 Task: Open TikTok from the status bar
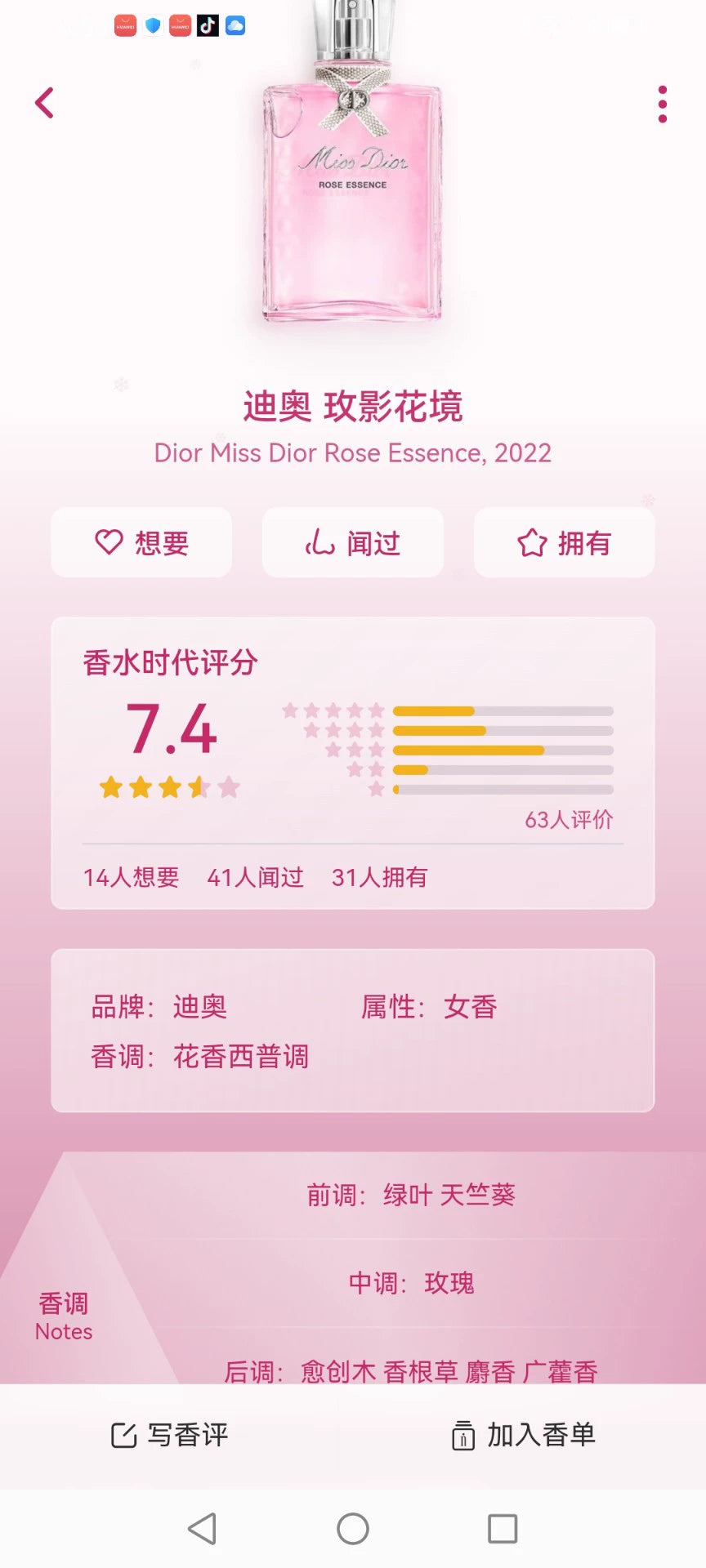tap(206, 26)
